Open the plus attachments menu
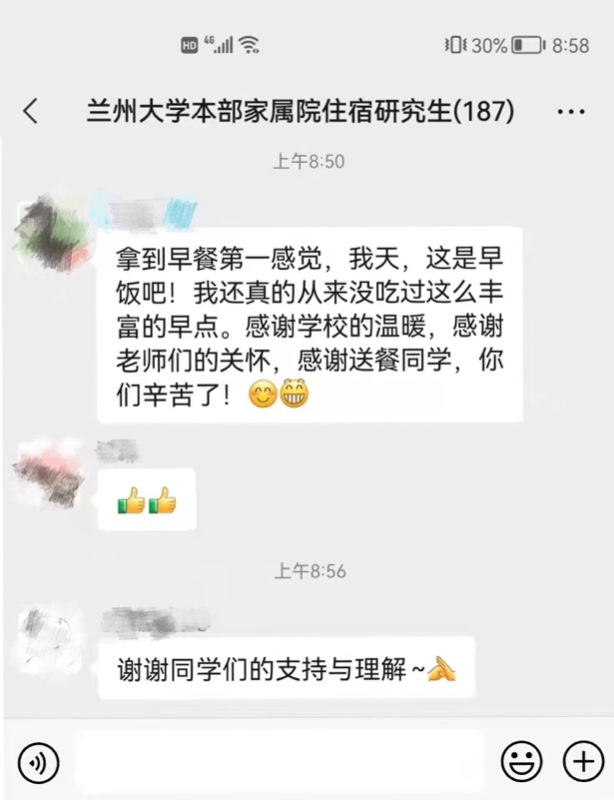The height and width of the screenshot is (800, 614). [582, 763]
